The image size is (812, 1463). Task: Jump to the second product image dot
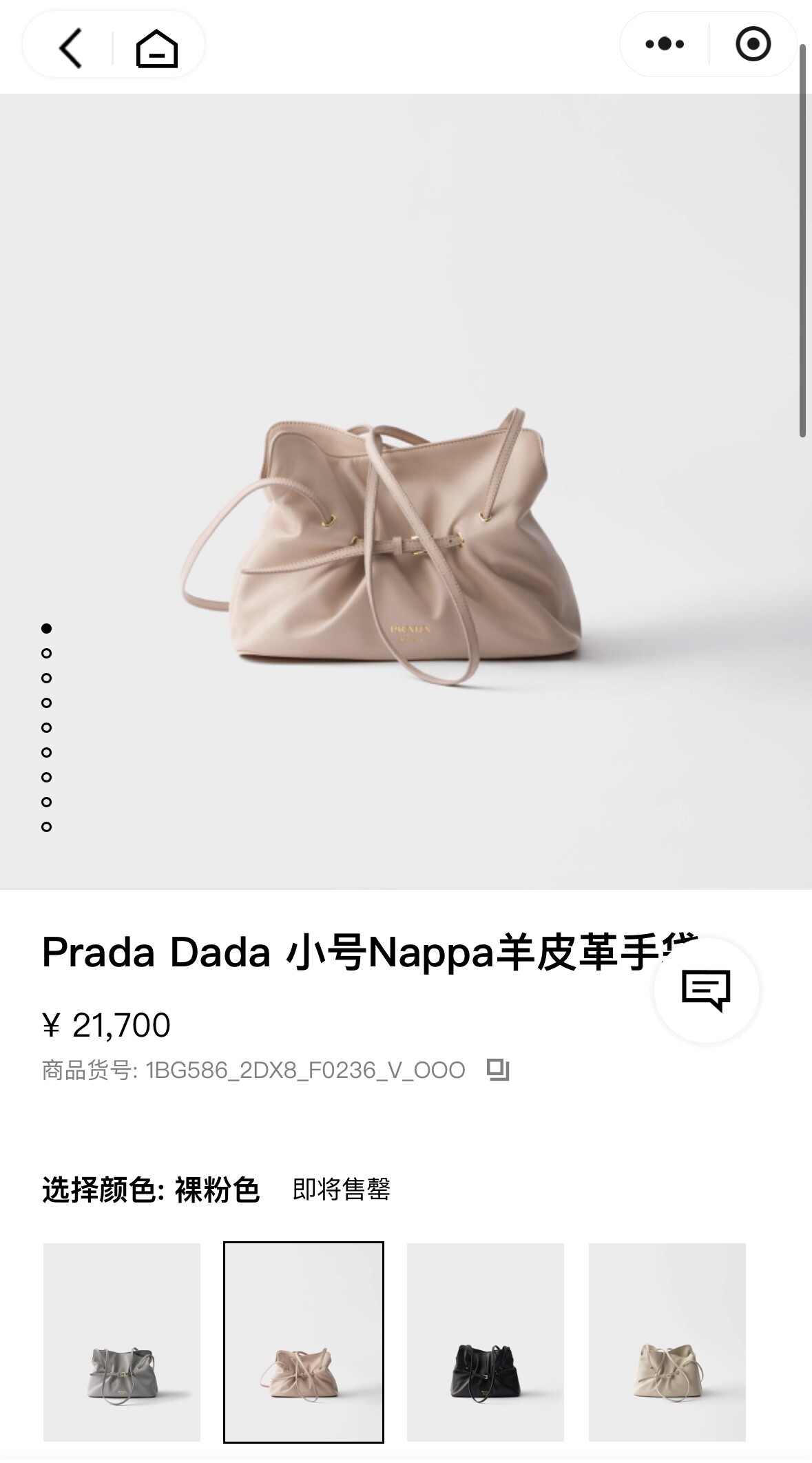[47, 653]
